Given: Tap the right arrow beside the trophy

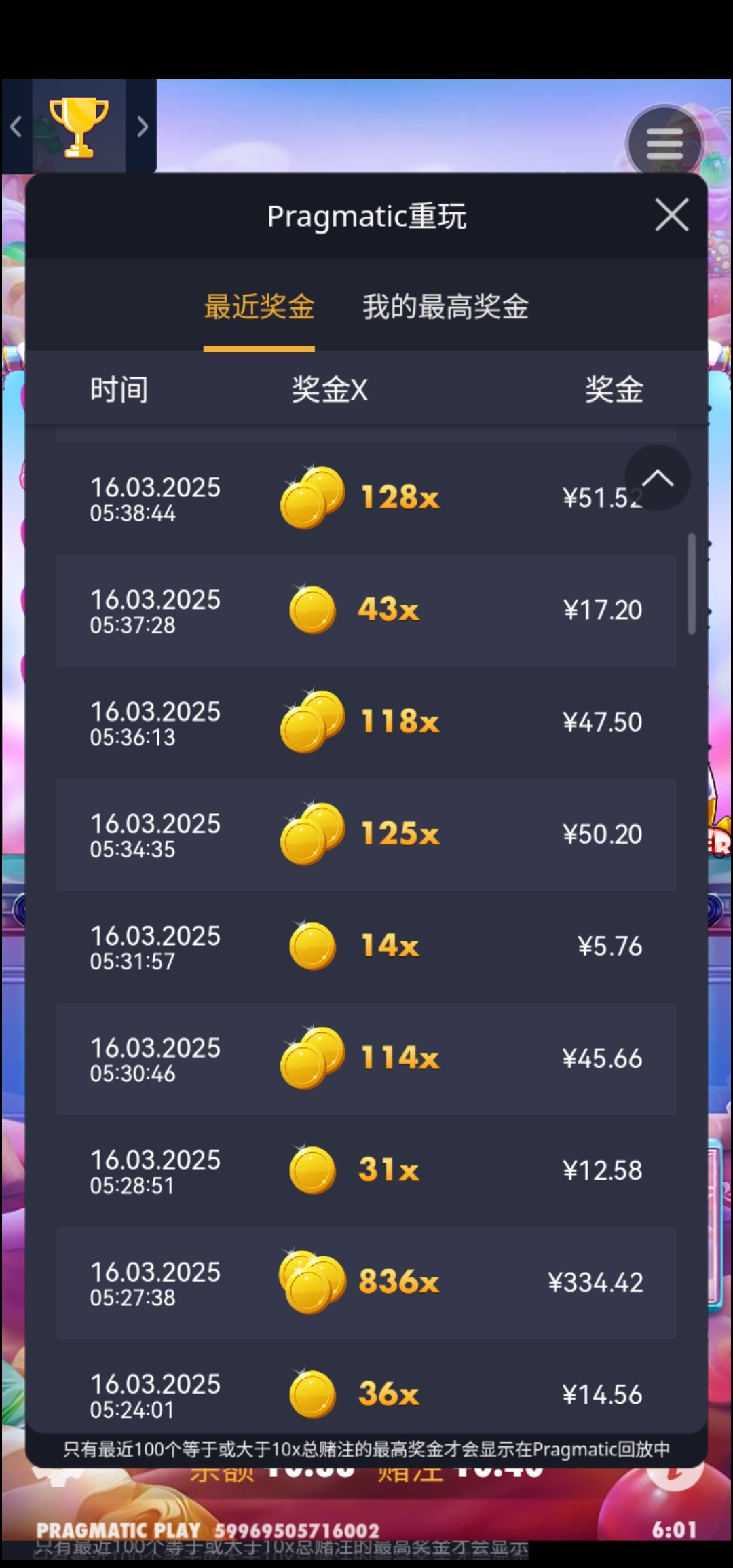Looking at the screenshot, I should [142, 127].
